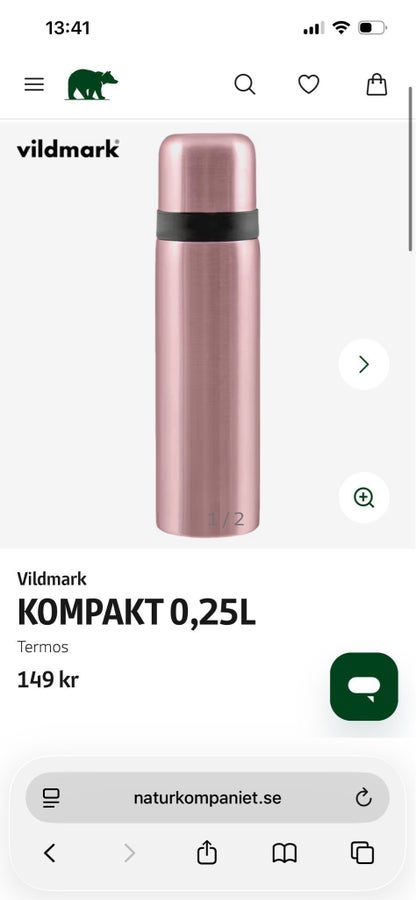Tap the naturkompaniet.se address bar
The image size is (416, 900).
[207, 798]
